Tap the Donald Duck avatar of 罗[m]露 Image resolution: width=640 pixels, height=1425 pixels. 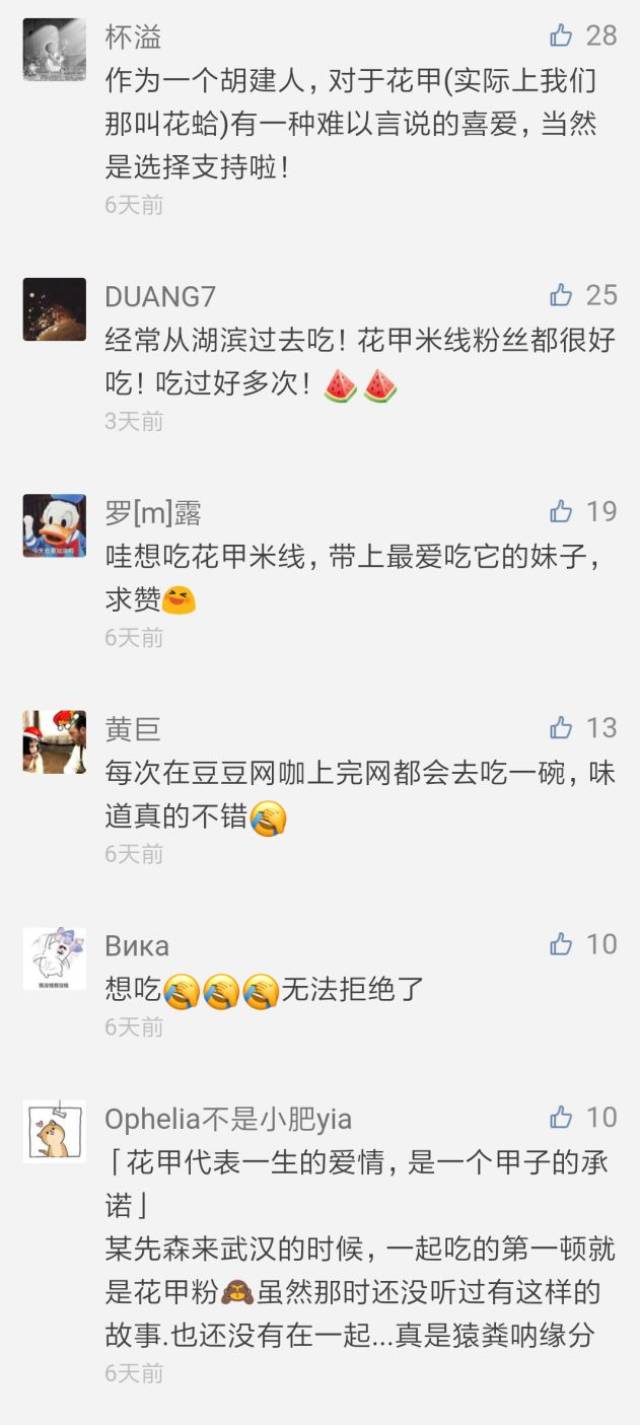(x=54, y=525)
